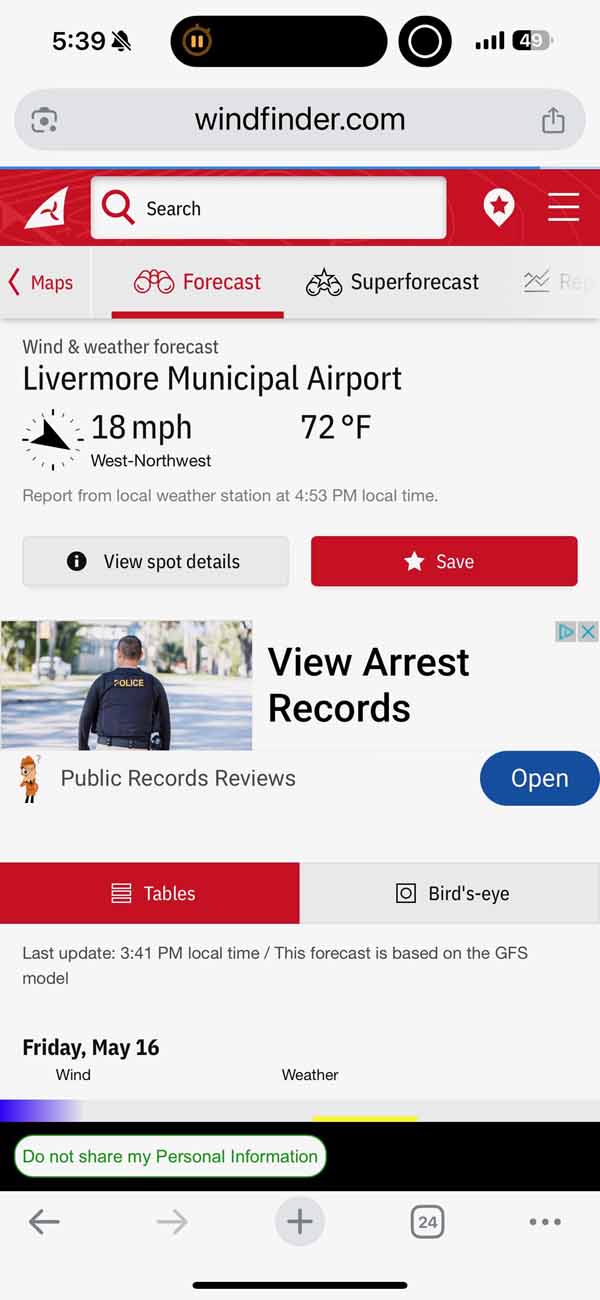Open the favorite spots star pin icon
Screen dimensions: 600x1300
pyautogui.click(x=498, y=208)
